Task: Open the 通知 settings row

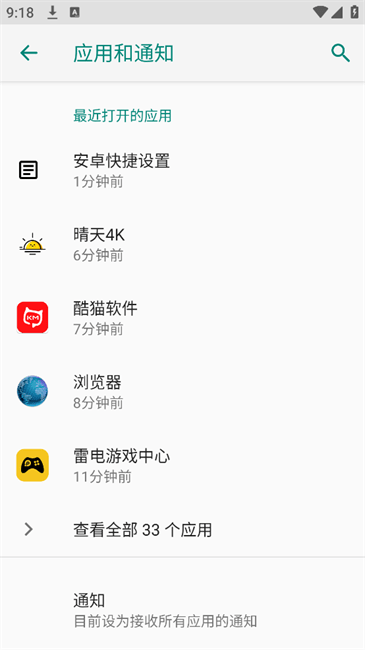Action: click(x=182, y=610)
